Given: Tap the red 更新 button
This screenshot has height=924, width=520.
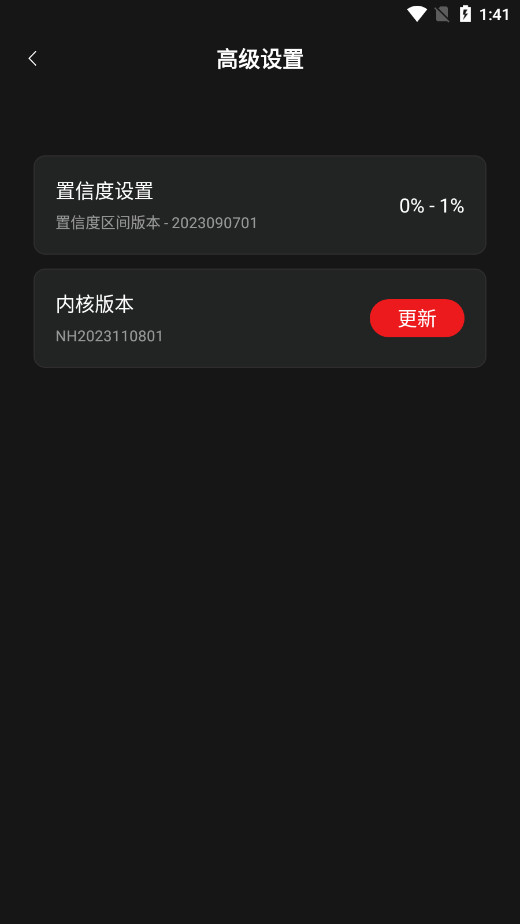Looking at the screenshot, I should pos(417,318).
